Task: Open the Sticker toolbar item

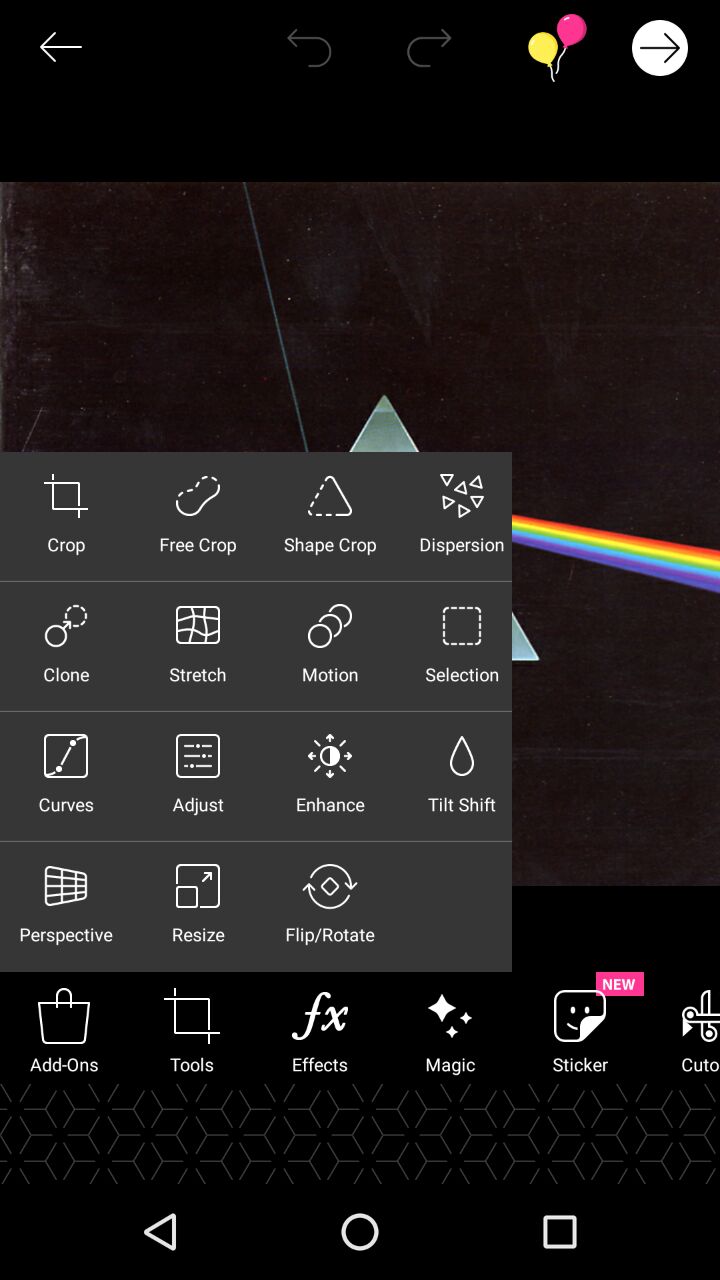Action: click(x=580, y=1032)
